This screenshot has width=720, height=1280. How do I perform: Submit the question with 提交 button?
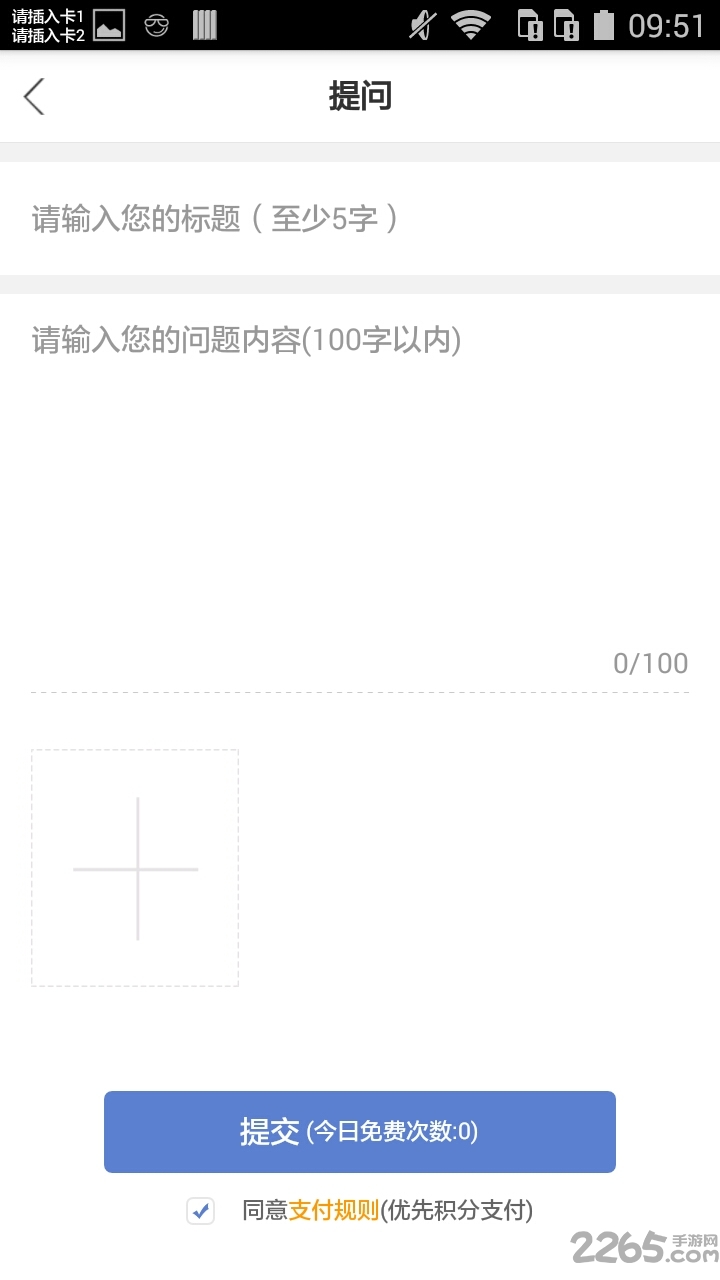tap(359, 1132)
